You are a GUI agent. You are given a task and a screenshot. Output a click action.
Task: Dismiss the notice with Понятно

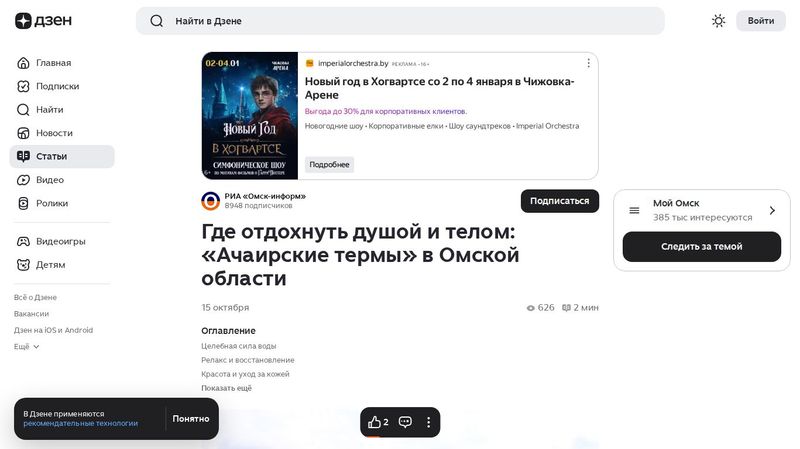(190, 419)
